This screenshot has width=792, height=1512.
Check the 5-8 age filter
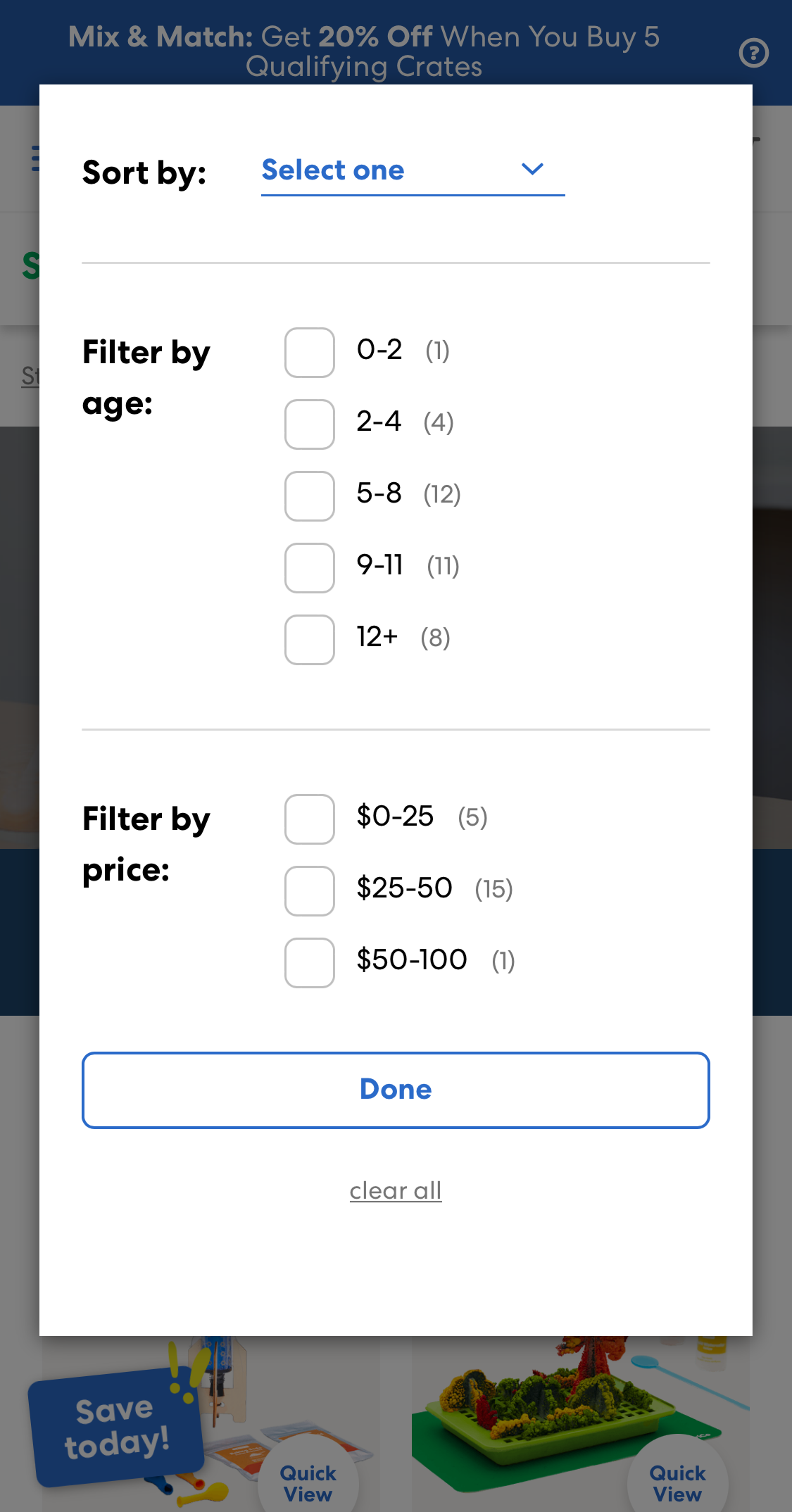[x=308, y=496]
